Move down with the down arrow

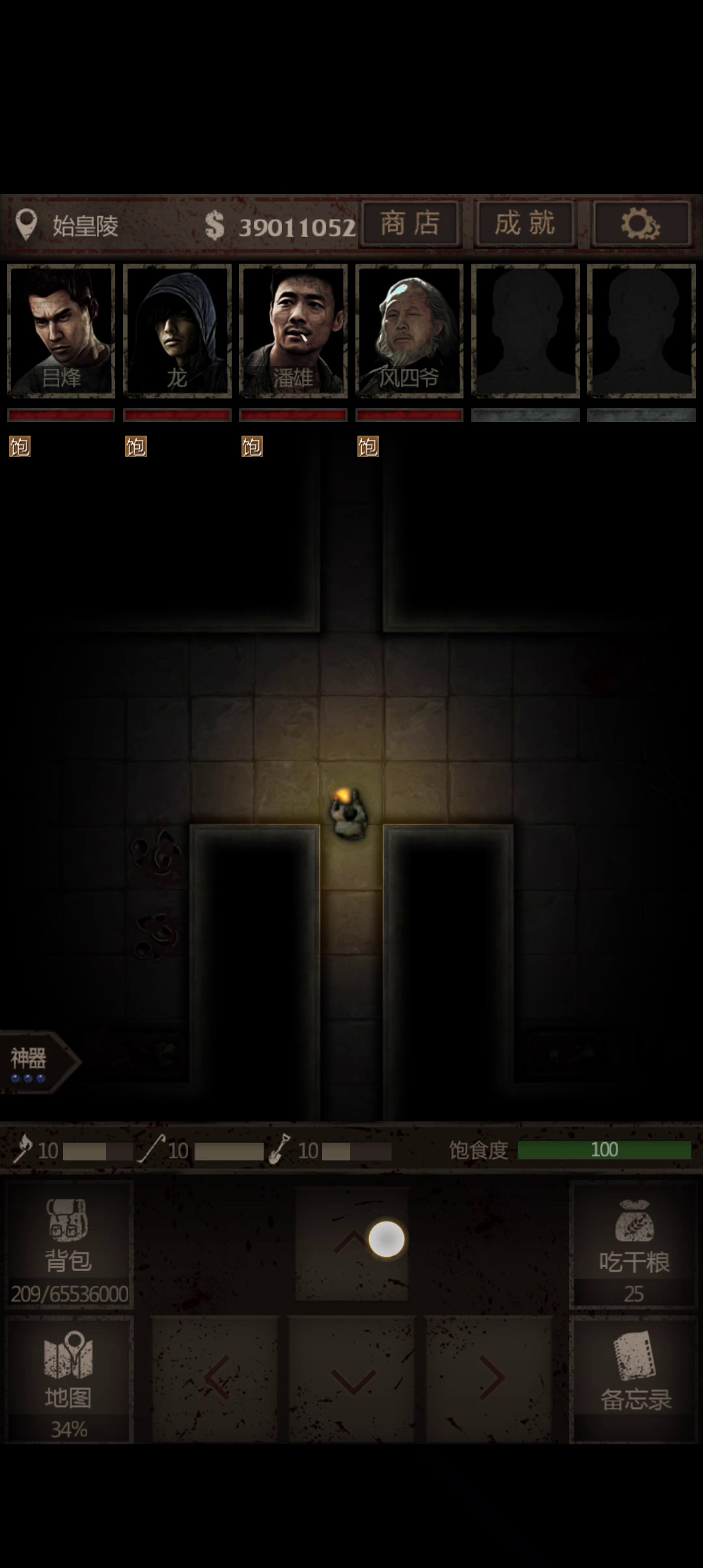351,1378
